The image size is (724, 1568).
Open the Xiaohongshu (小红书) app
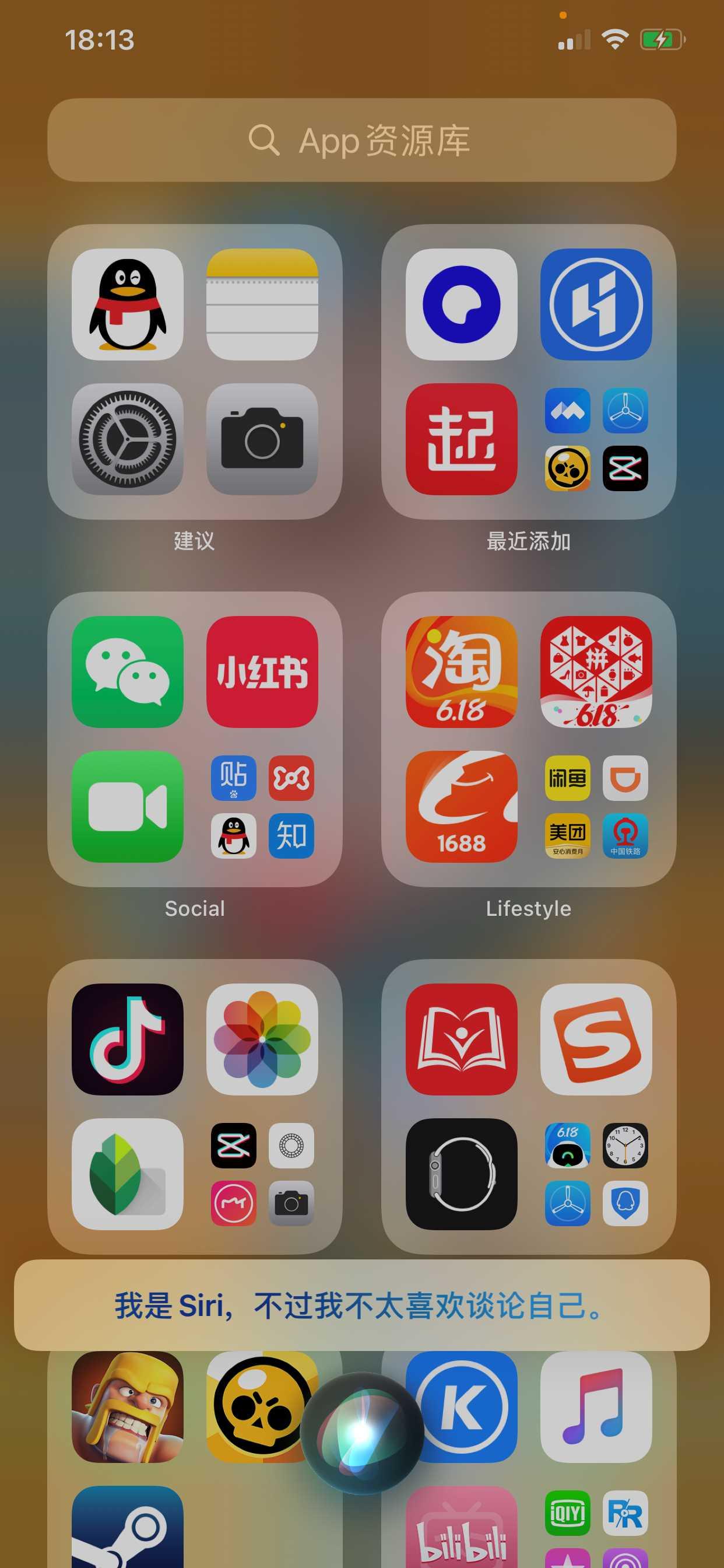262,671
